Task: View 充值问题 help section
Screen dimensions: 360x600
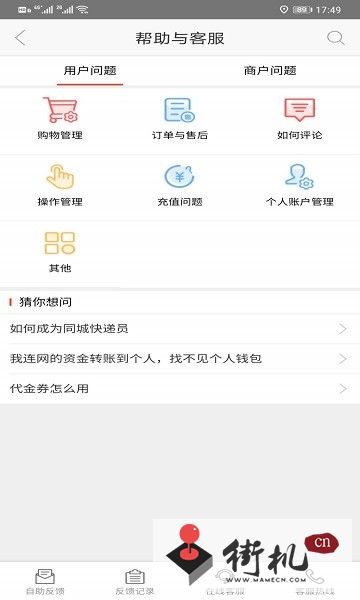Action: tap(180, 186)
